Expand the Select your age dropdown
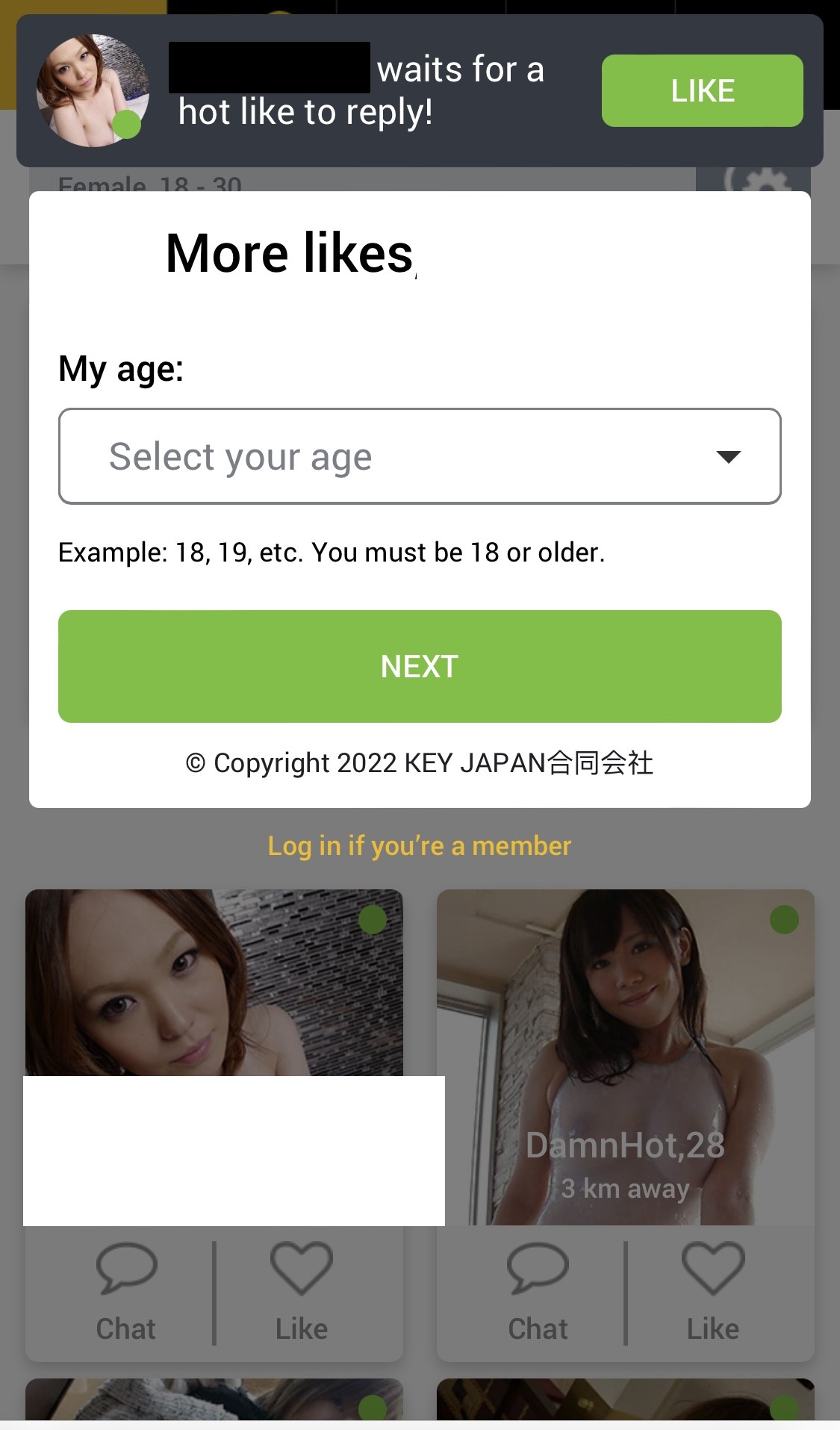 pos(420,456)
